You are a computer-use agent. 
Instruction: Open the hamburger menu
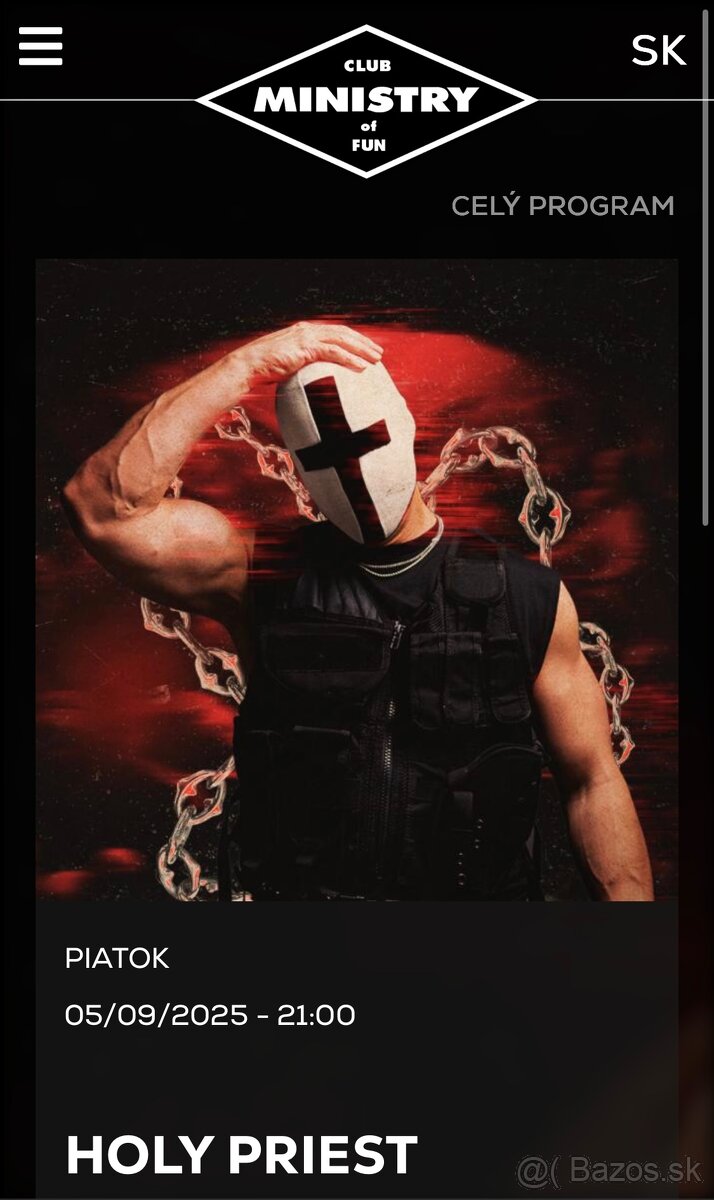point(40,46)
